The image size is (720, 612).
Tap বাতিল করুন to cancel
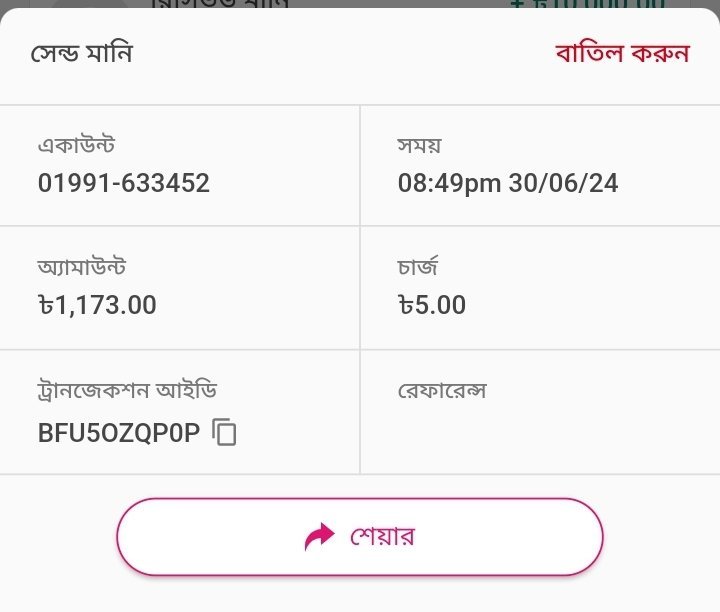pyautogui.click(x=622, y=54)
